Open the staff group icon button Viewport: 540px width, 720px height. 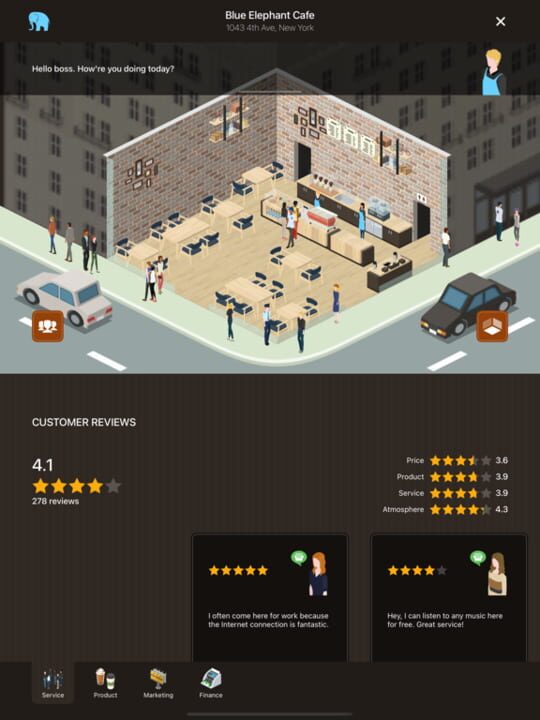pyautogui.click(x=48, y=326)
